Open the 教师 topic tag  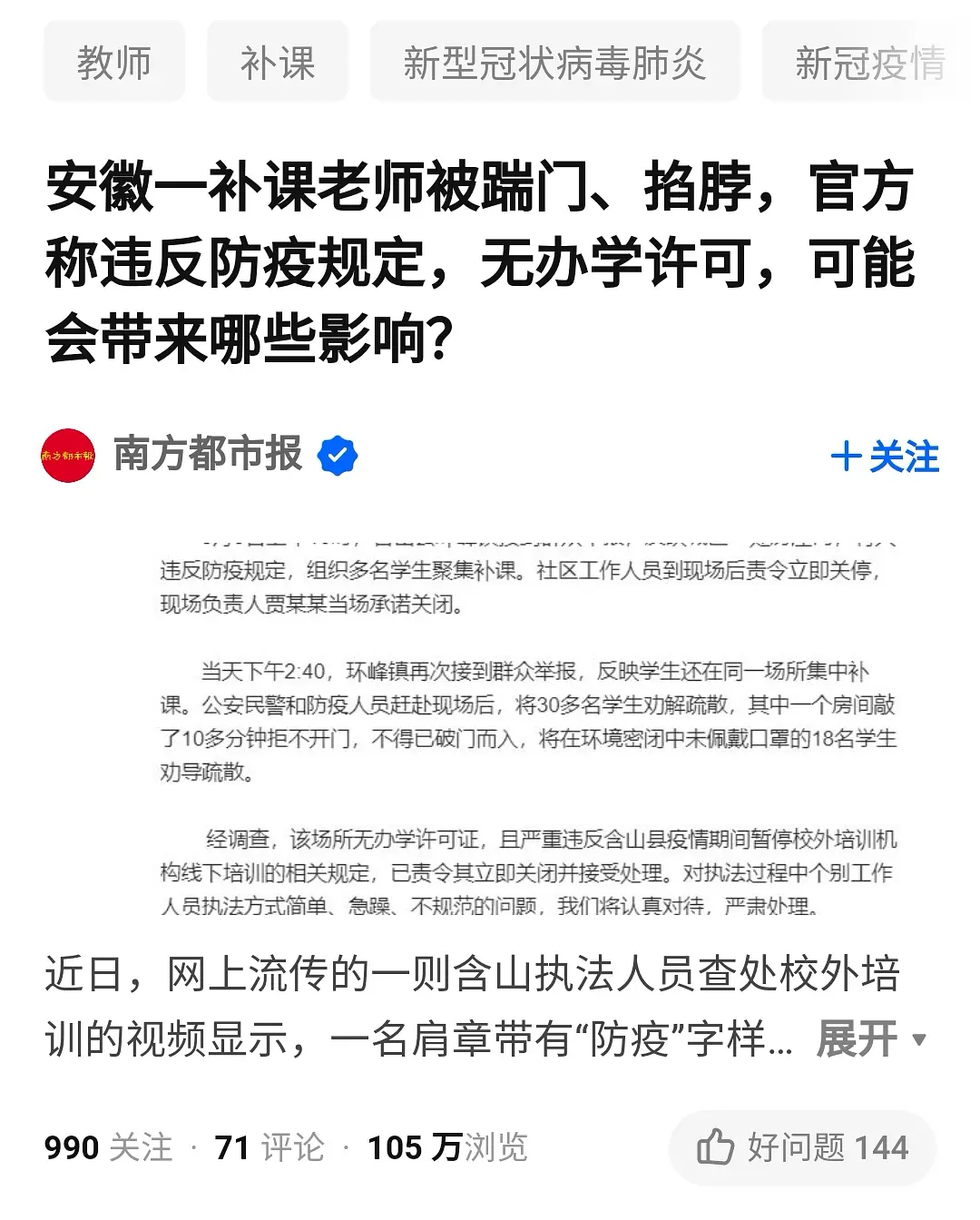coord(114,64)
